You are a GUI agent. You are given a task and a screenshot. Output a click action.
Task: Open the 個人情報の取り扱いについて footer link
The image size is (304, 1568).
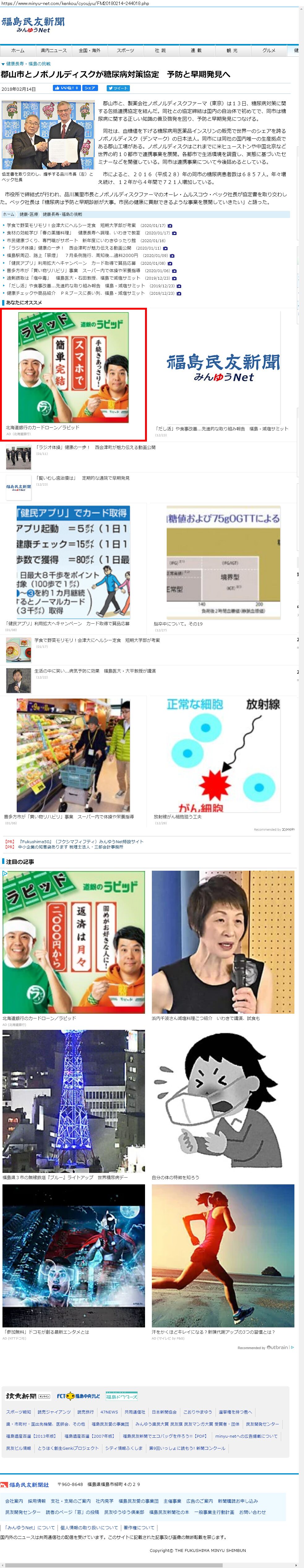[x=89, y=1527]
